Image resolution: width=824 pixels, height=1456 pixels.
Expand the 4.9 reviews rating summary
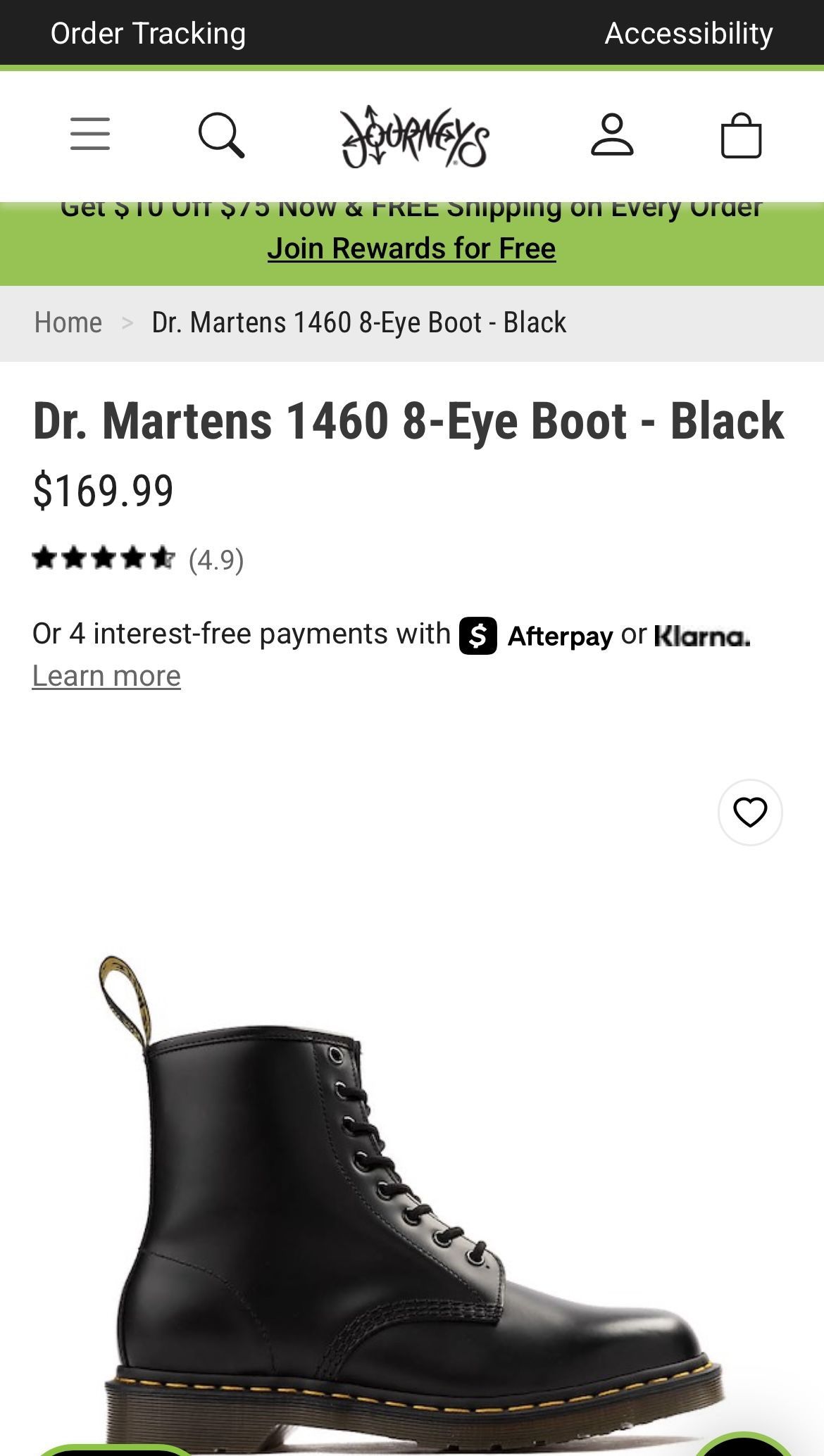coord(216,561)
